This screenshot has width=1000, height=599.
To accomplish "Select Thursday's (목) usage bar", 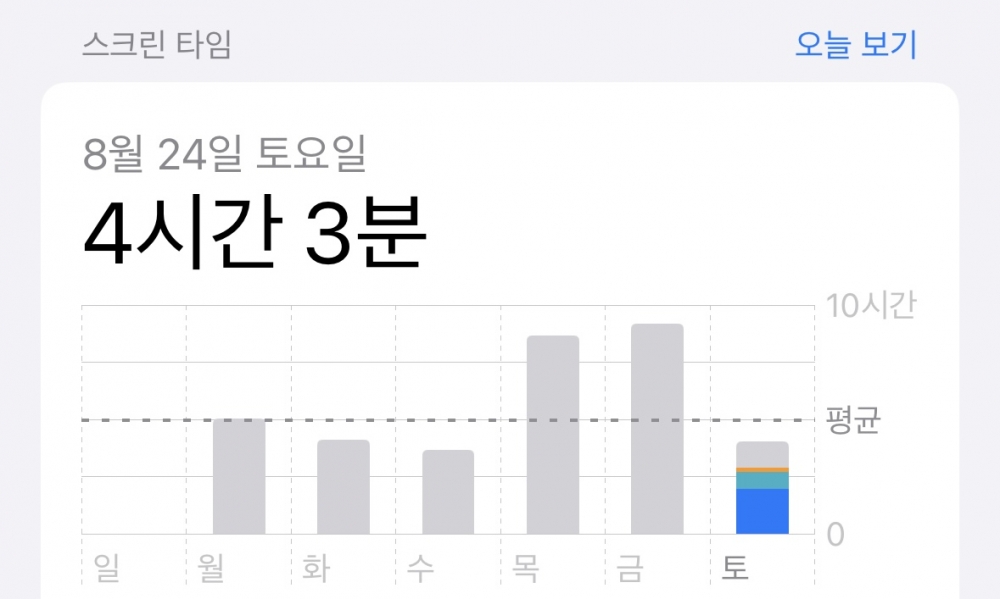I will coord(553,435).
